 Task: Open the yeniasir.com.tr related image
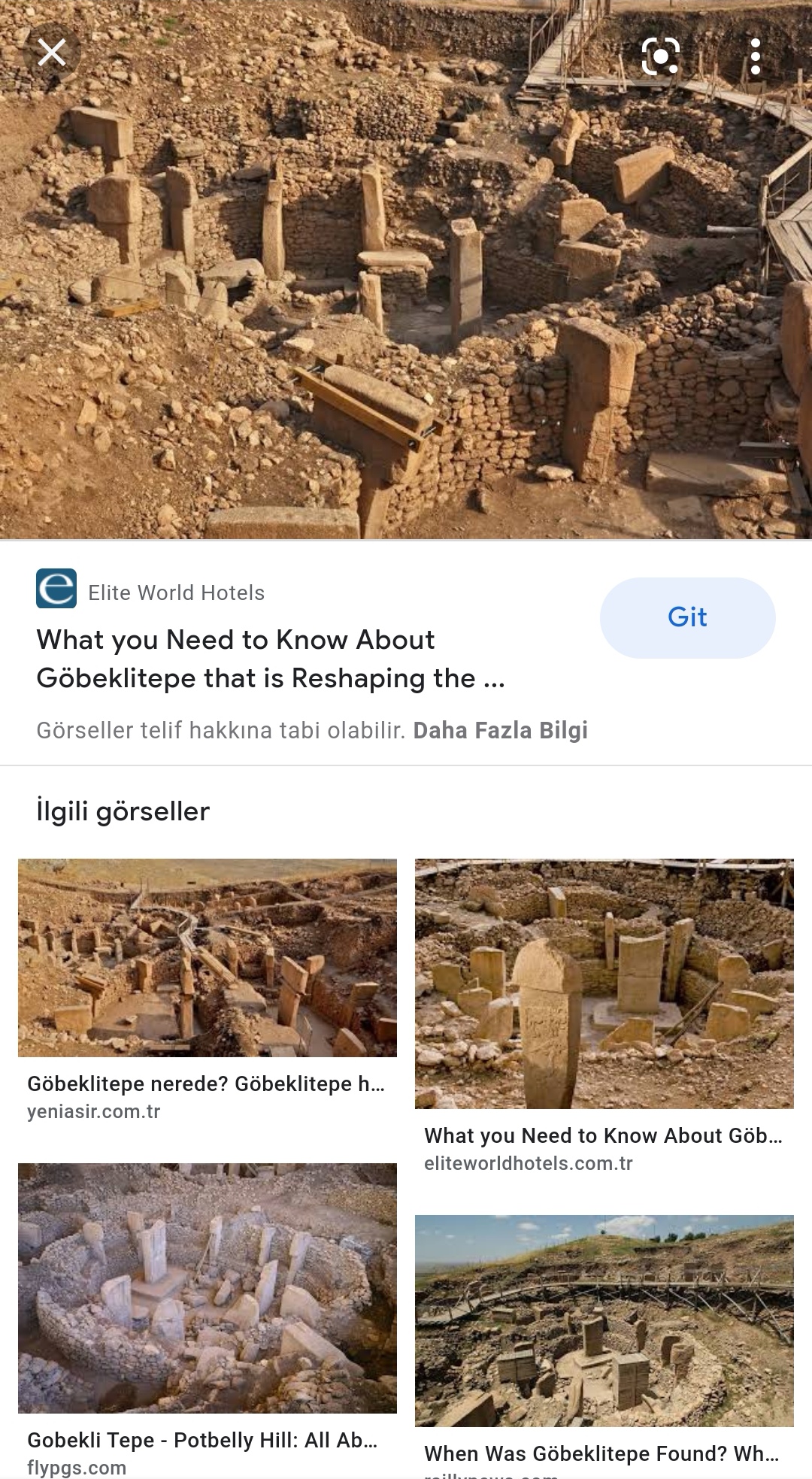[208, 957]
